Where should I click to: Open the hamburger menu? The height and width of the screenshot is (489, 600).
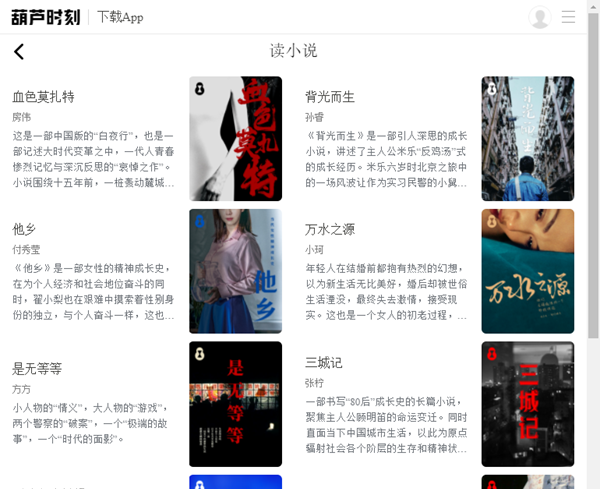point(569,17)
